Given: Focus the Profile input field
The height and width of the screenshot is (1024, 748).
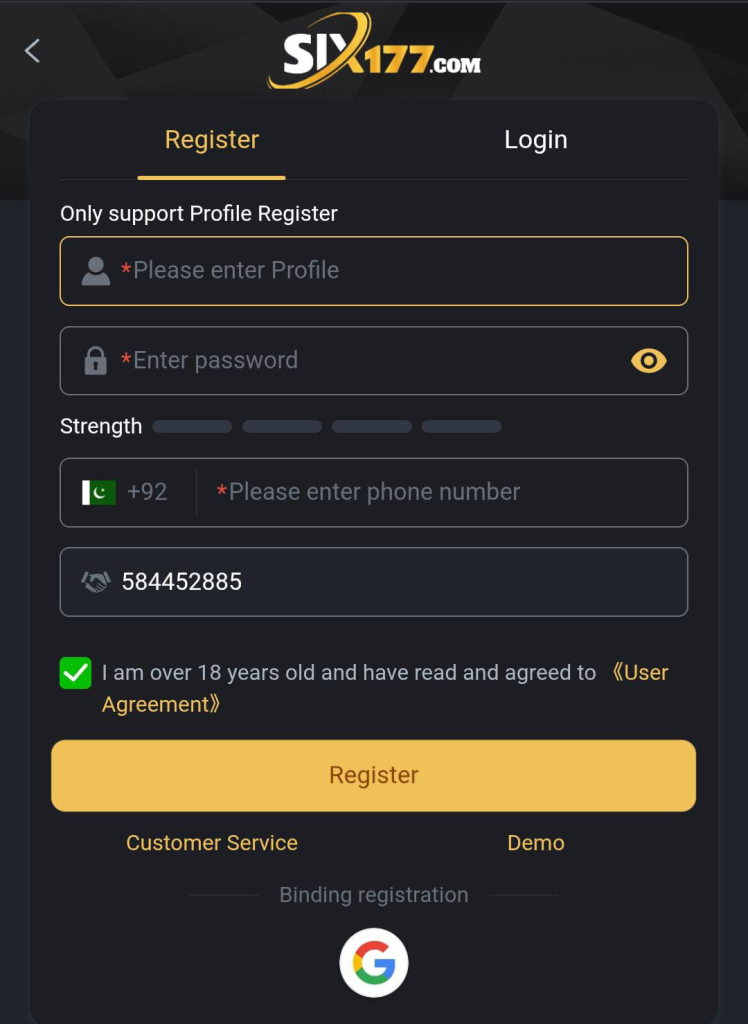Looking at the screenshot, I should 400,270.
